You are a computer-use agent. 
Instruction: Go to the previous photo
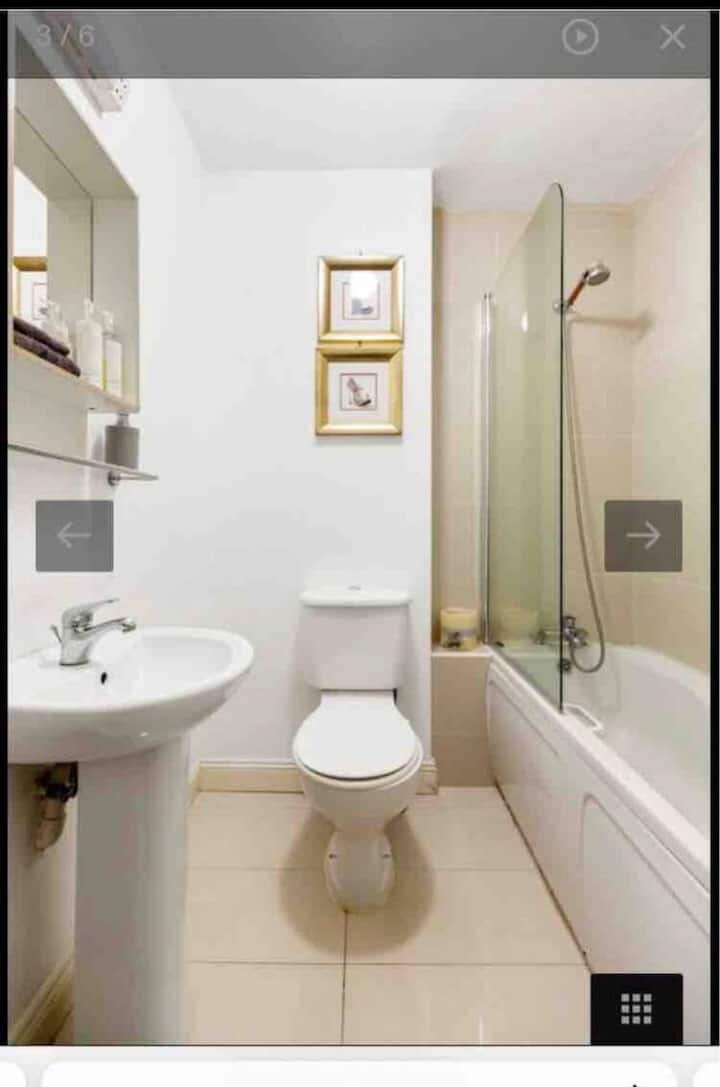point(74,536)
